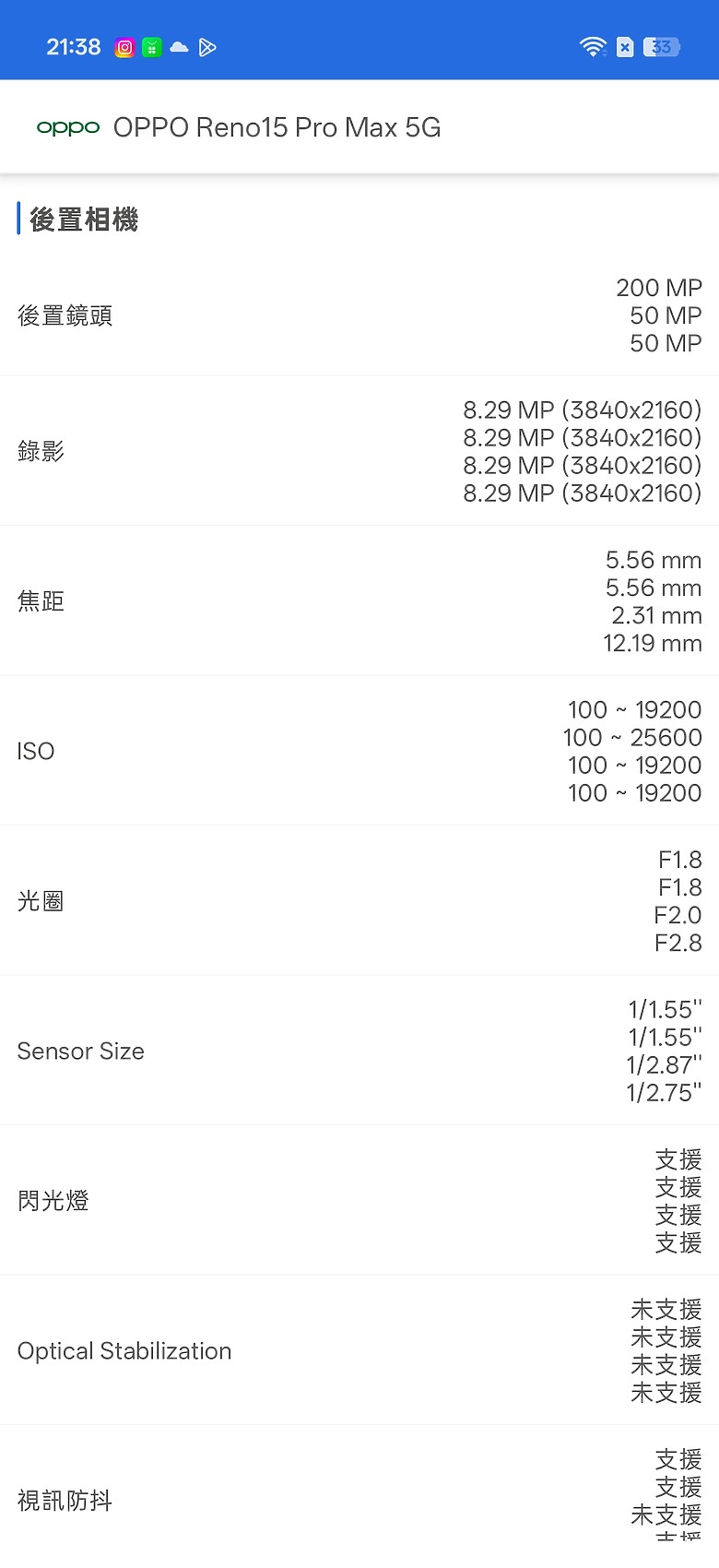
Task: Tap the 12.19 mm focal length value
Action: (x=652, y=643)
